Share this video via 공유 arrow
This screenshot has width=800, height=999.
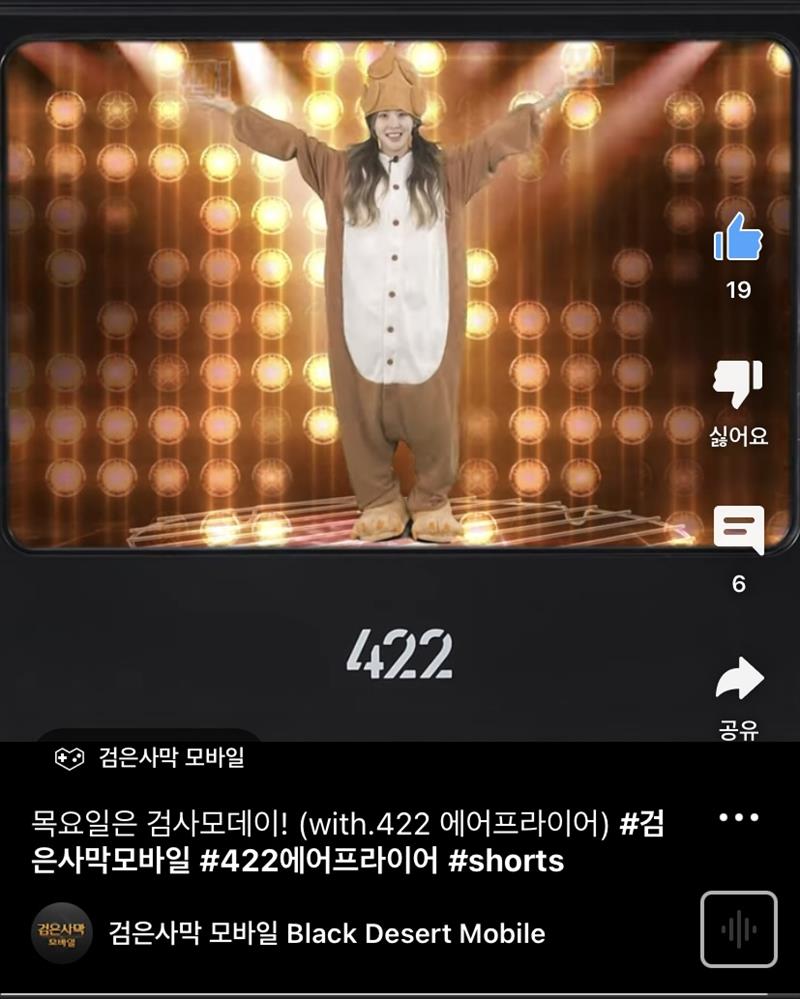point(739,680)
